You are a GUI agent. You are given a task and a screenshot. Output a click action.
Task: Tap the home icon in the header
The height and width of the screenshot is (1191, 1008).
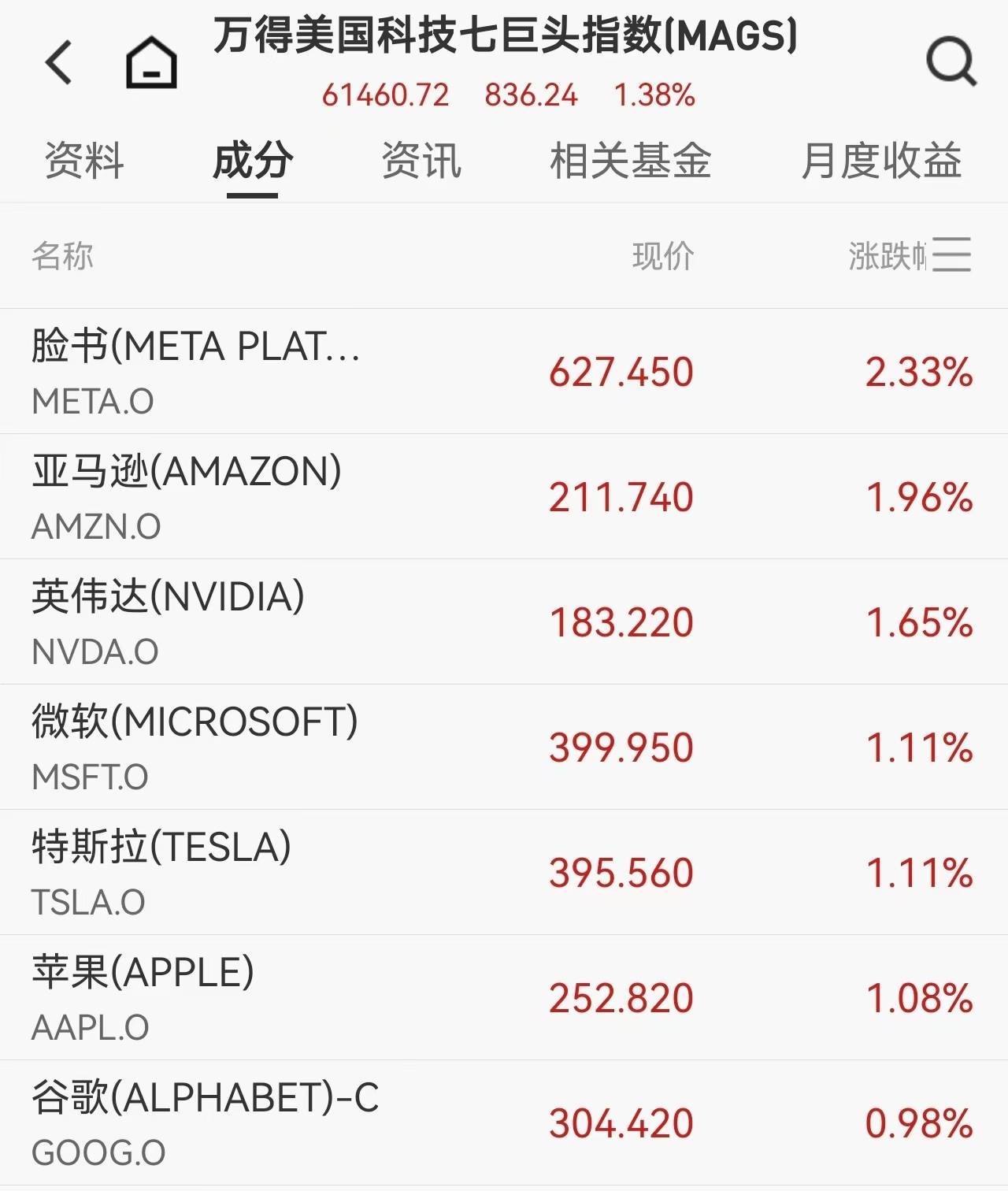(151, 62)
